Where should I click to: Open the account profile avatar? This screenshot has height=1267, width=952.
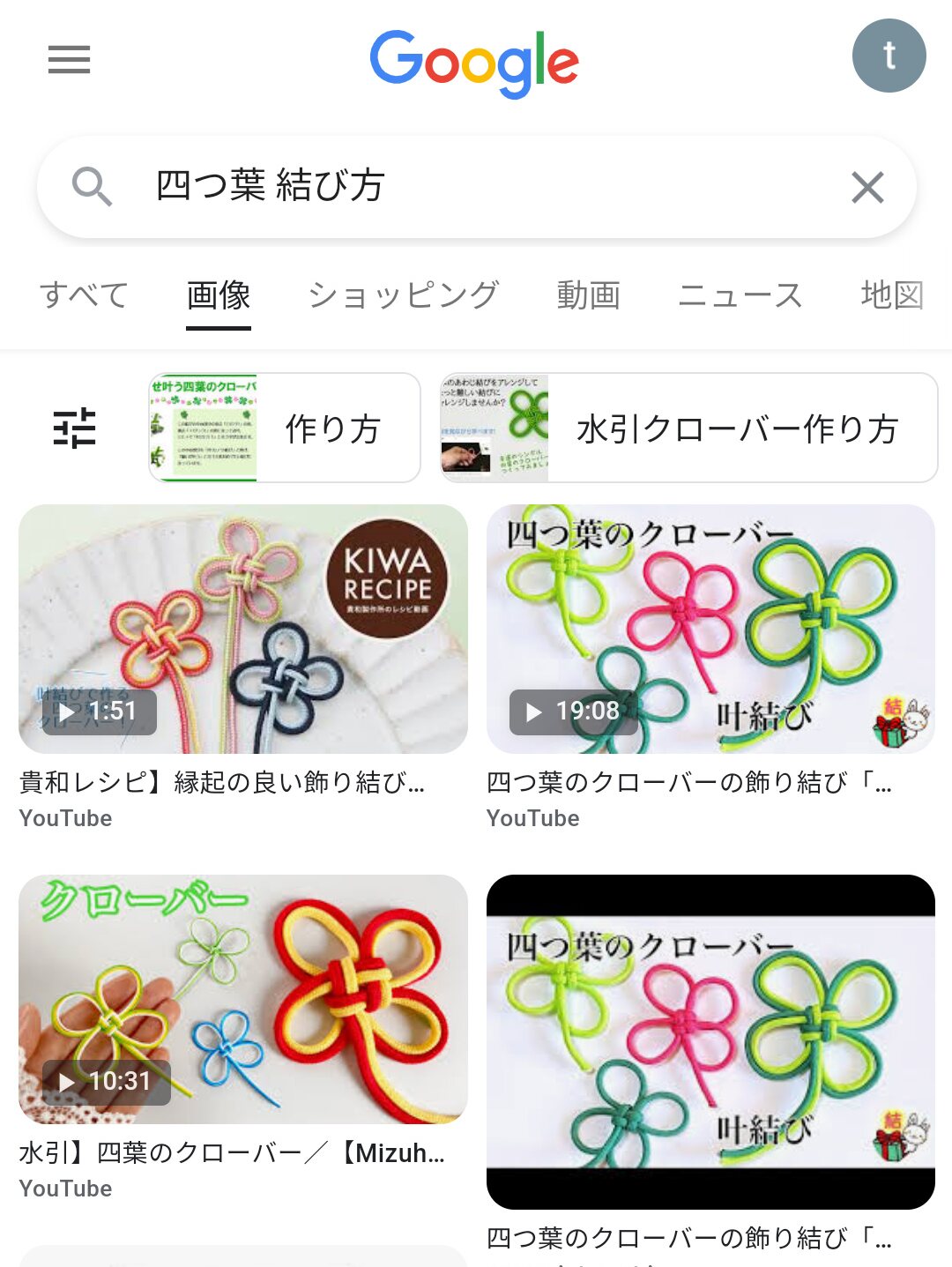tap(889, 56)
